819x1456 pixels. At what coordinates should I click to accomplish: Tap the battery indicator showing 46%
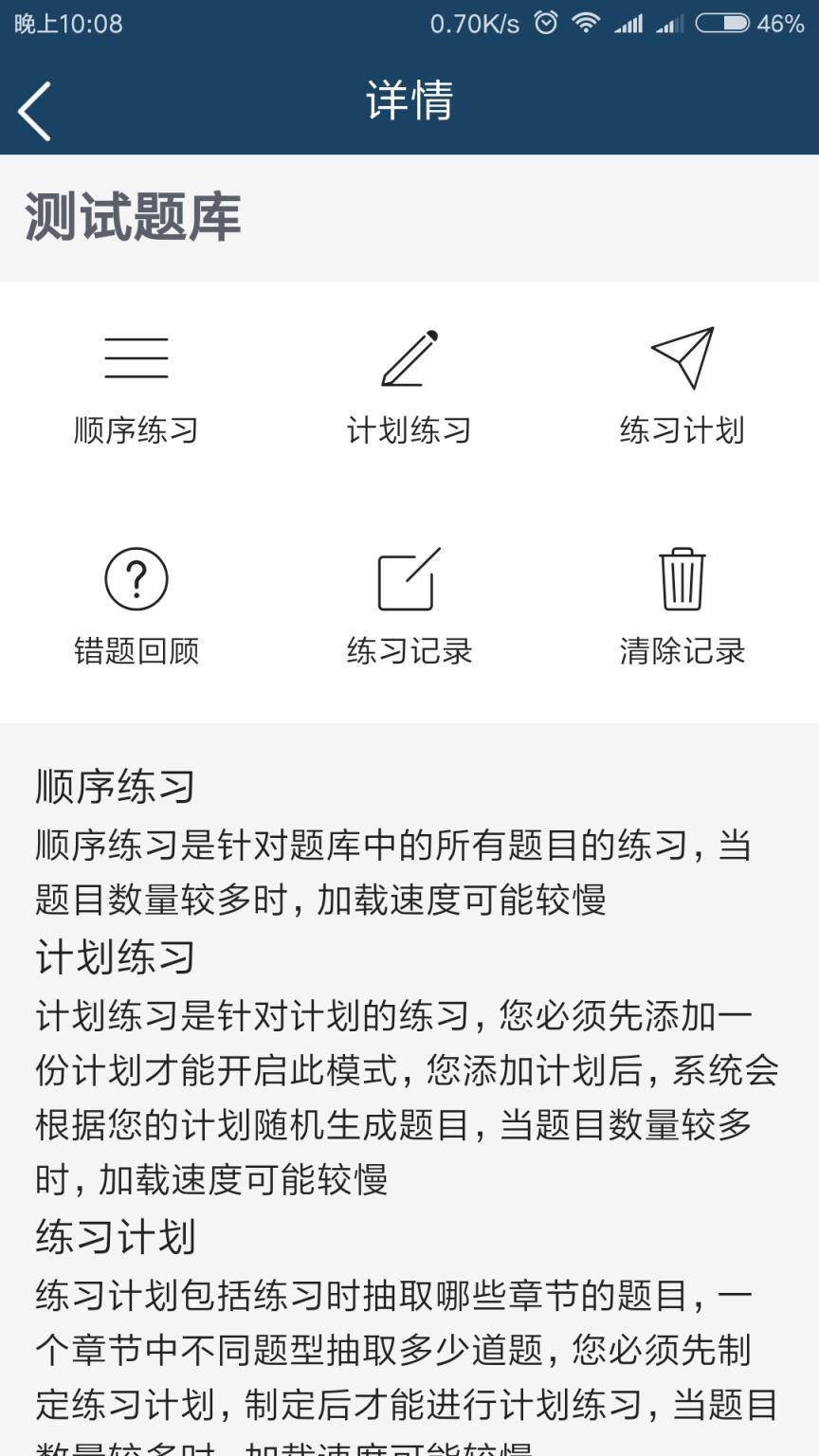point(725,25)
